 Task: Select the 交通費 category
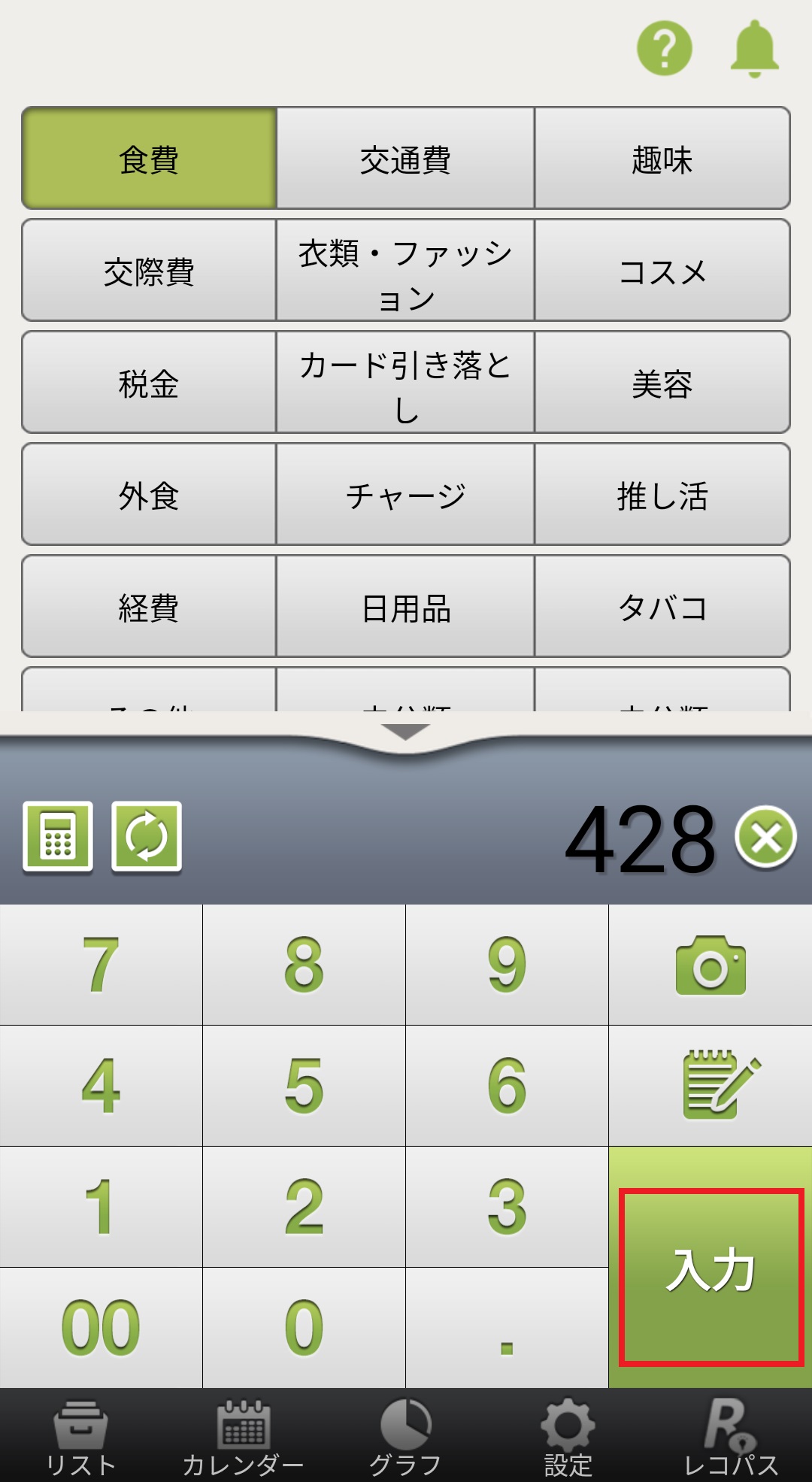pos(405,159)
